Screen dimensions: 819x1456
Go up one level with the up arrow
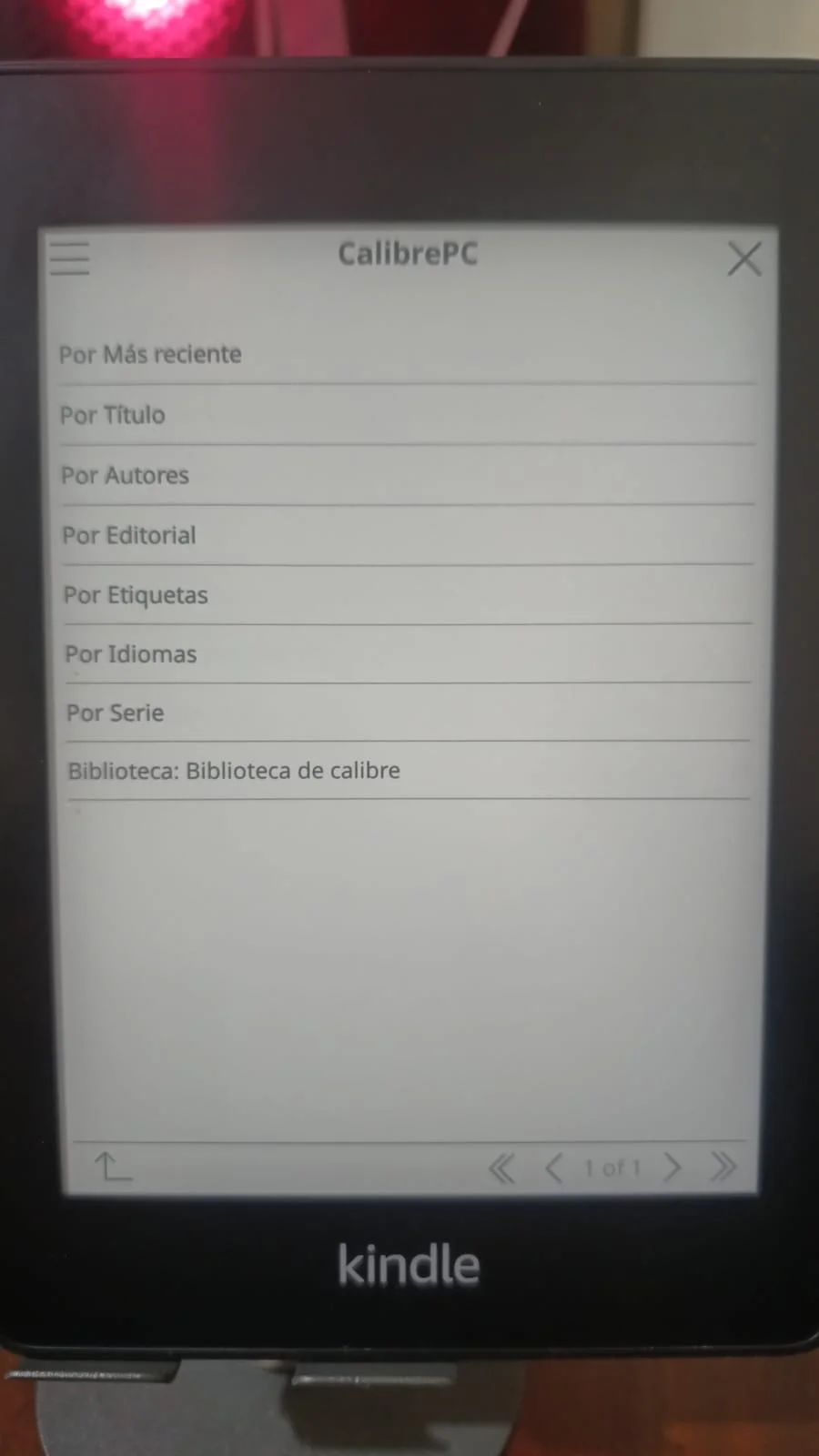(113, 1166)
